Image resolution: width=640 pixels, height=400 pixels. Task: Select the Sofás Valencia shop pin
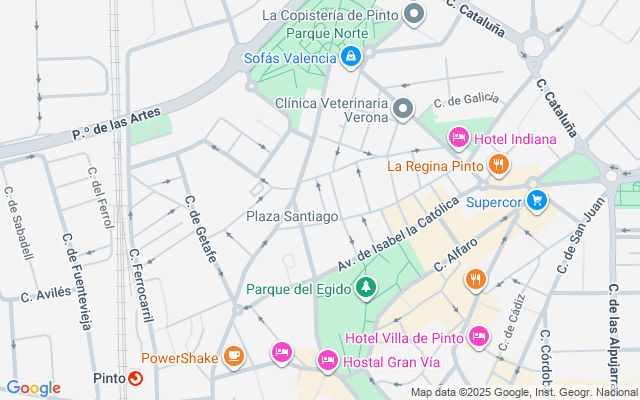tap(350, 58)
